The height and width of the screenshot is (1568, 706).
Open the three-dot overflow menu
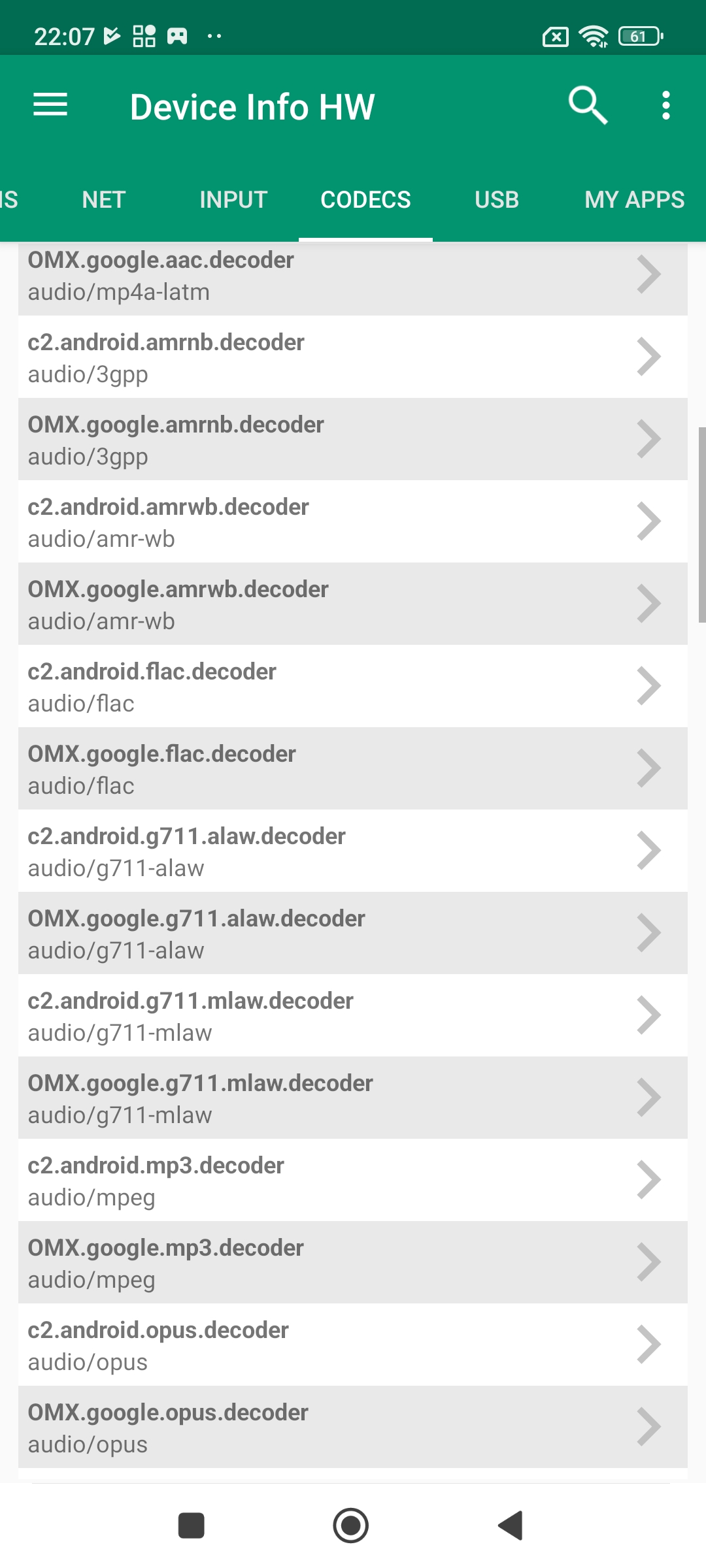pyautogui.click(x=665, y=105)
